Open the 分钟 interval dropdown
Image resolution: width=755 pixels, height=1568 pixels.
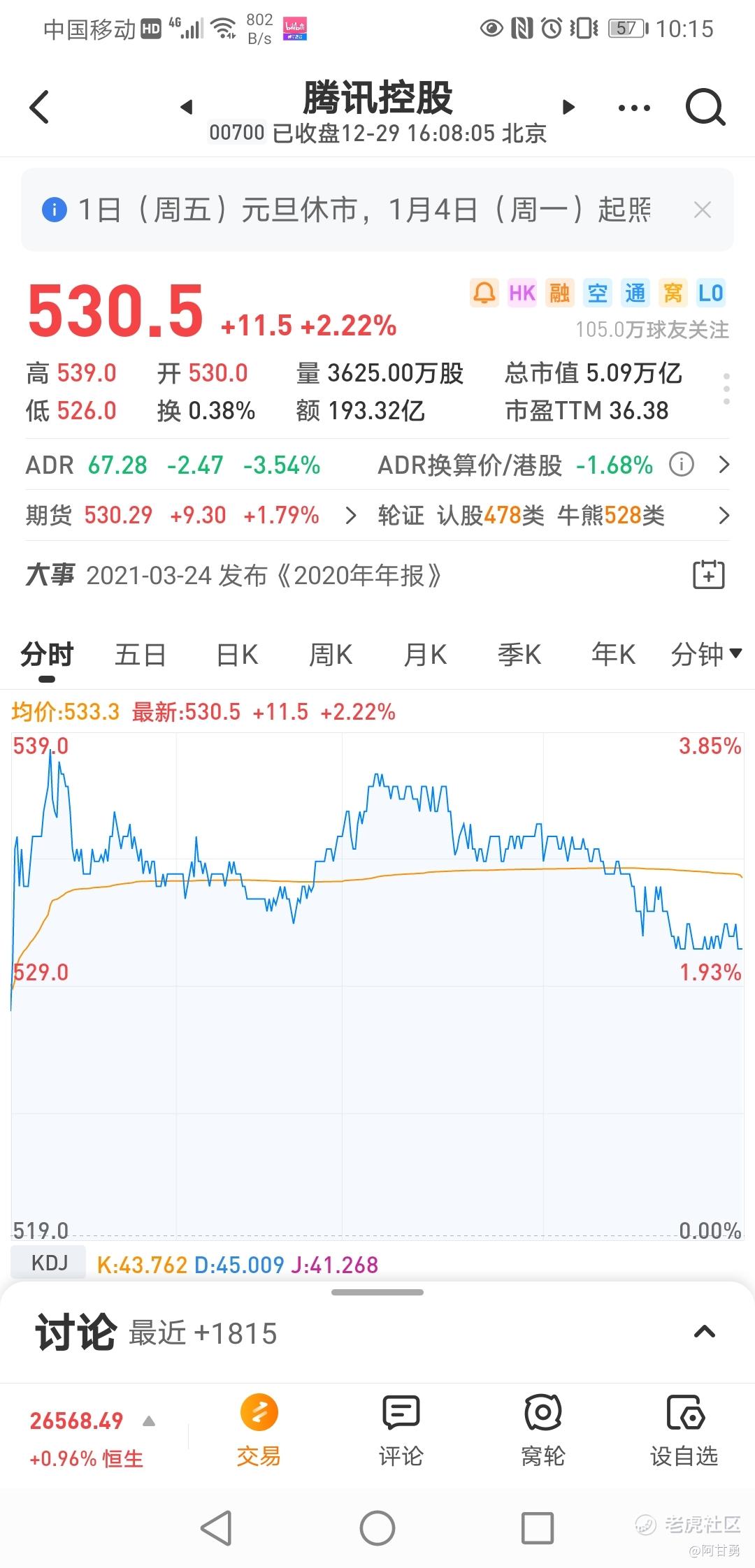point(706,655)
